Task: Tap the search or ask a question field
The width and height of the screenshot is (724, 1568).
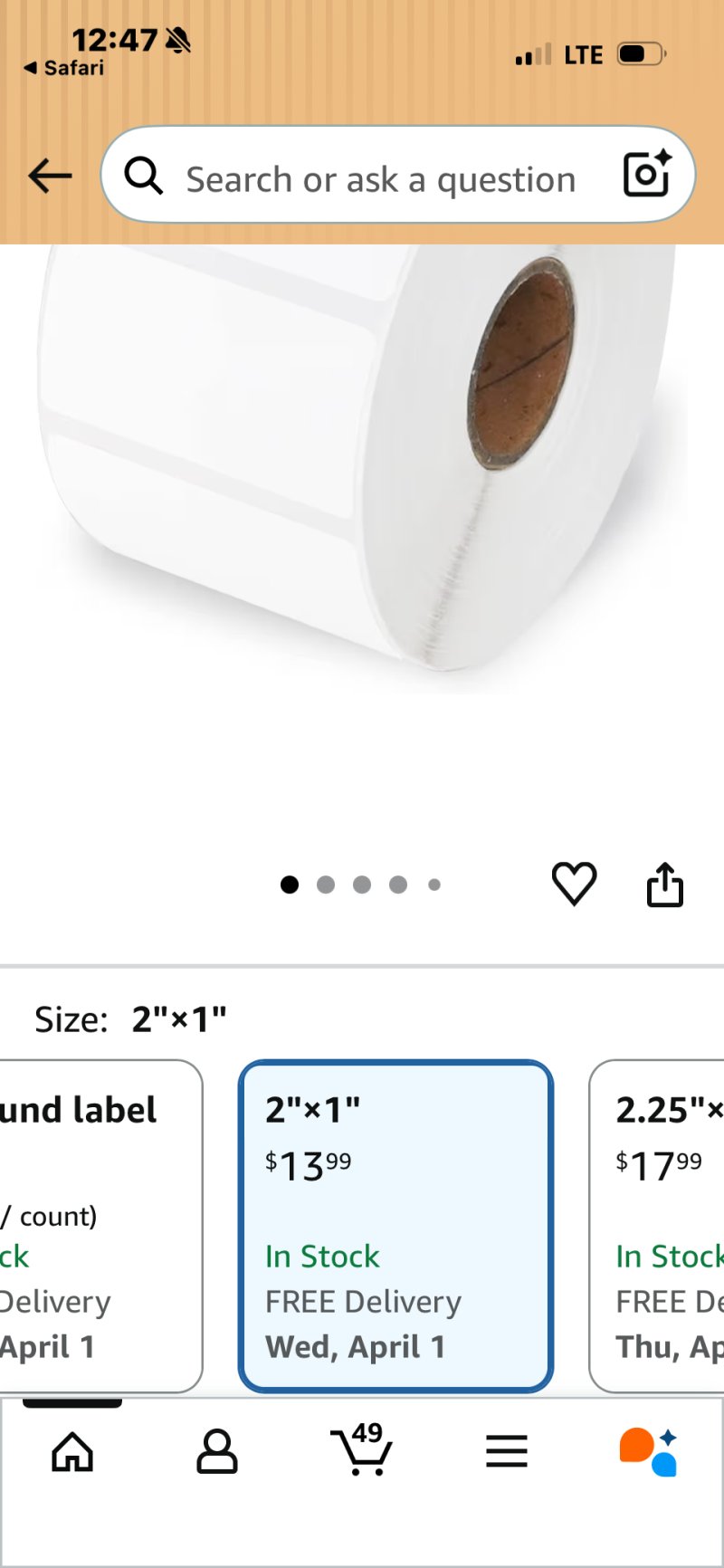Action: tap(380, 179)
